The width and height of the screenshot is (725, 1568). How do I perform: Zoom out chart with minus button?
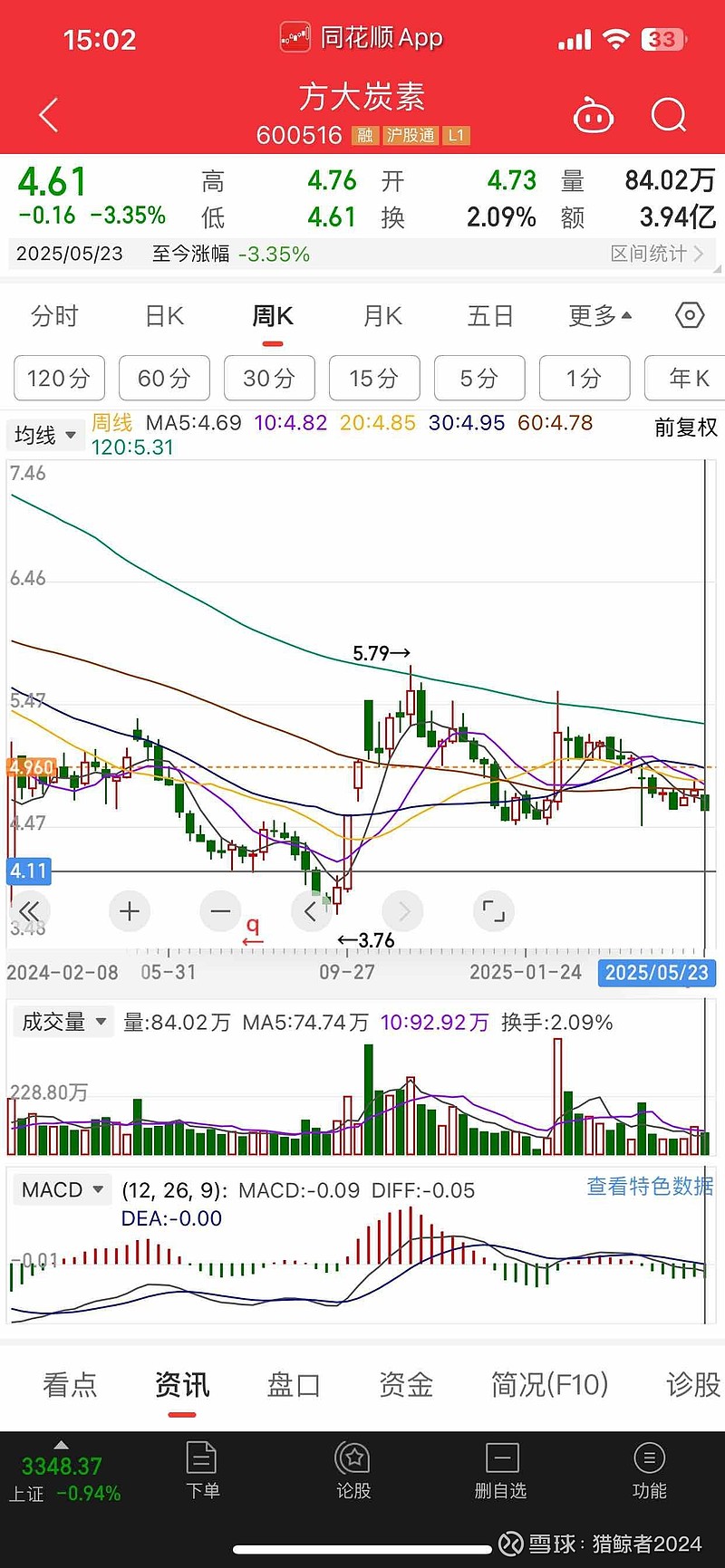tap(220, 910)
